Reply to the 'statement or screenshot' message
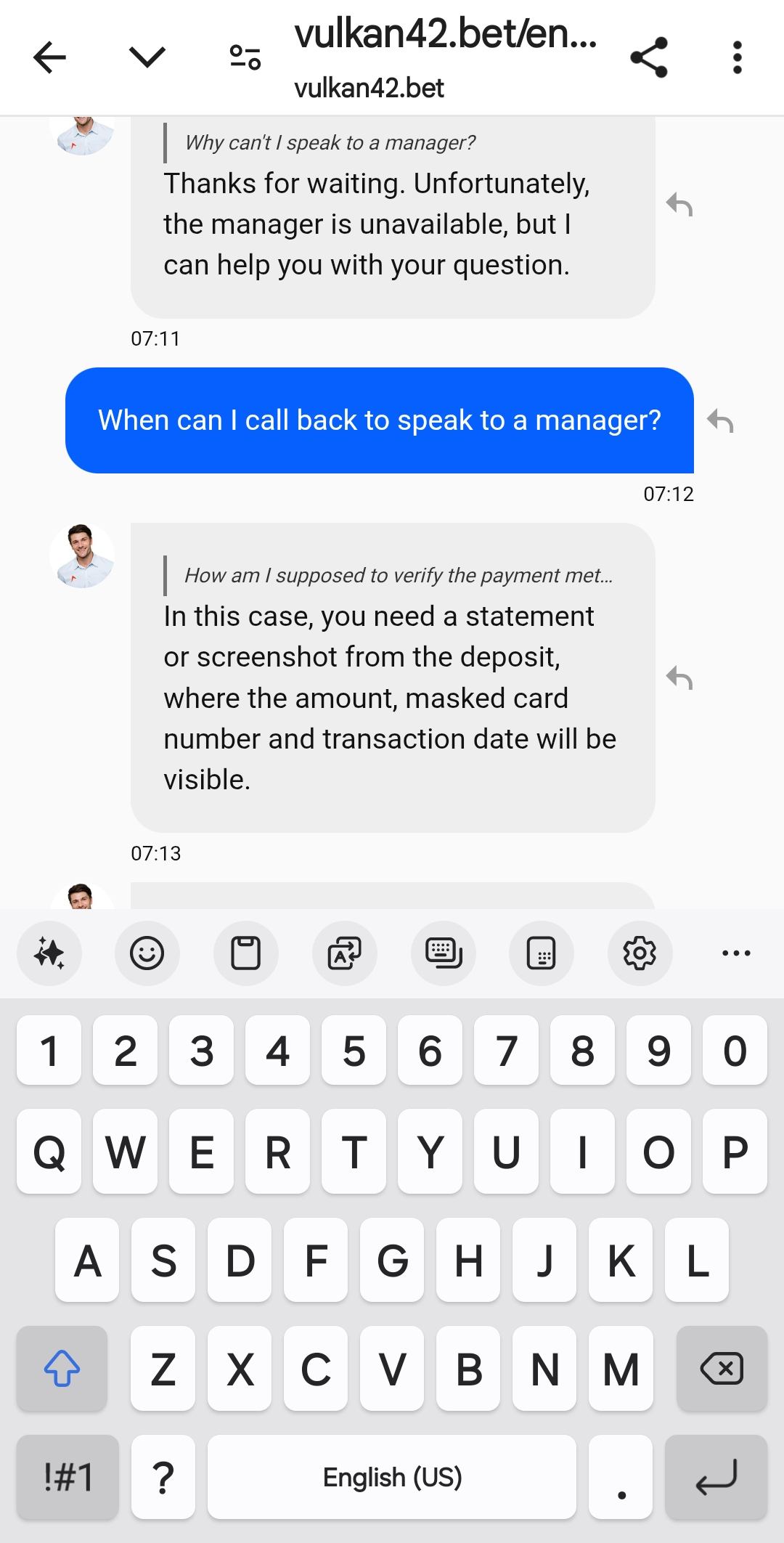The height and width of the screenshot is (1543, 784). [x=679, y=677]
